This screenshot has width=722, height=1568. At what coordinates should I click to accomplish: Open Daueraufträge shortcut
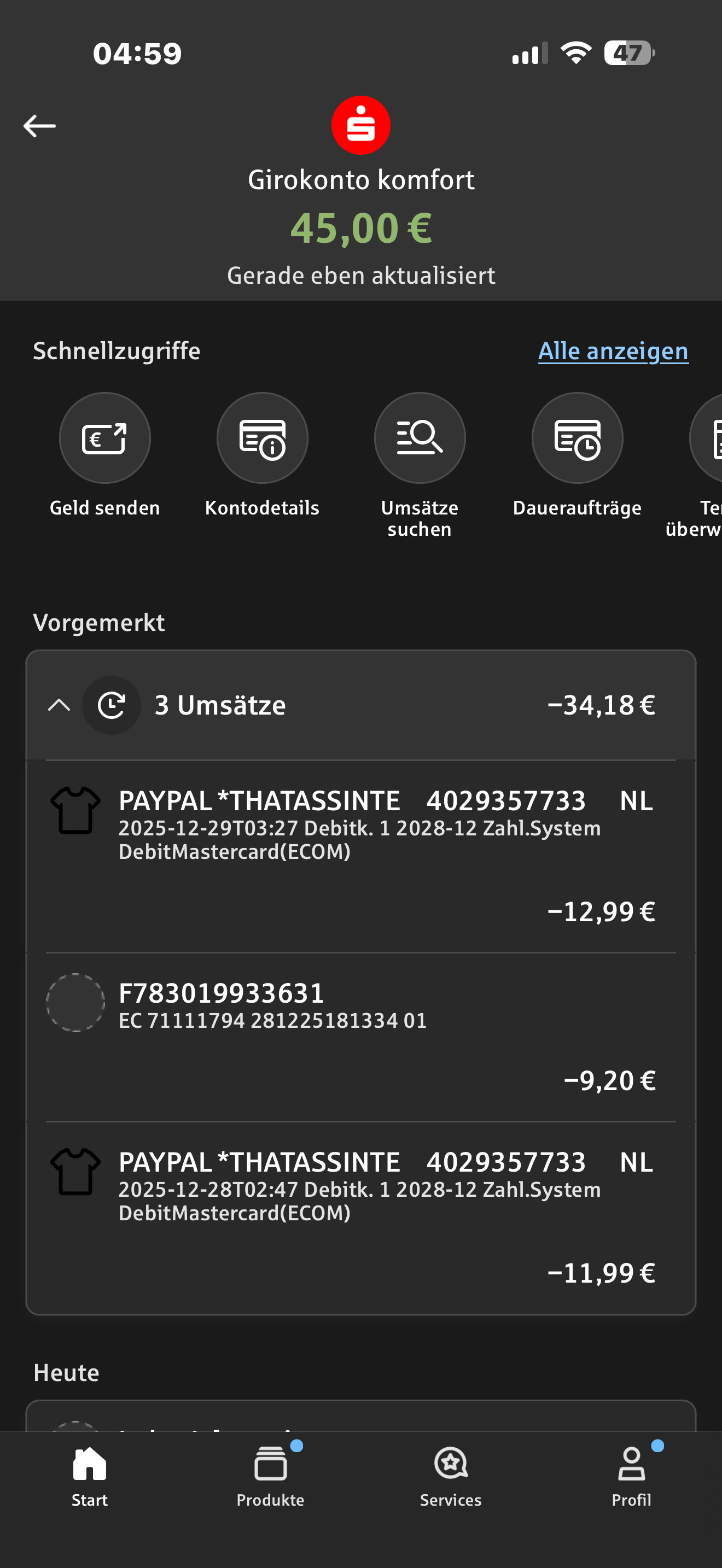577,438
